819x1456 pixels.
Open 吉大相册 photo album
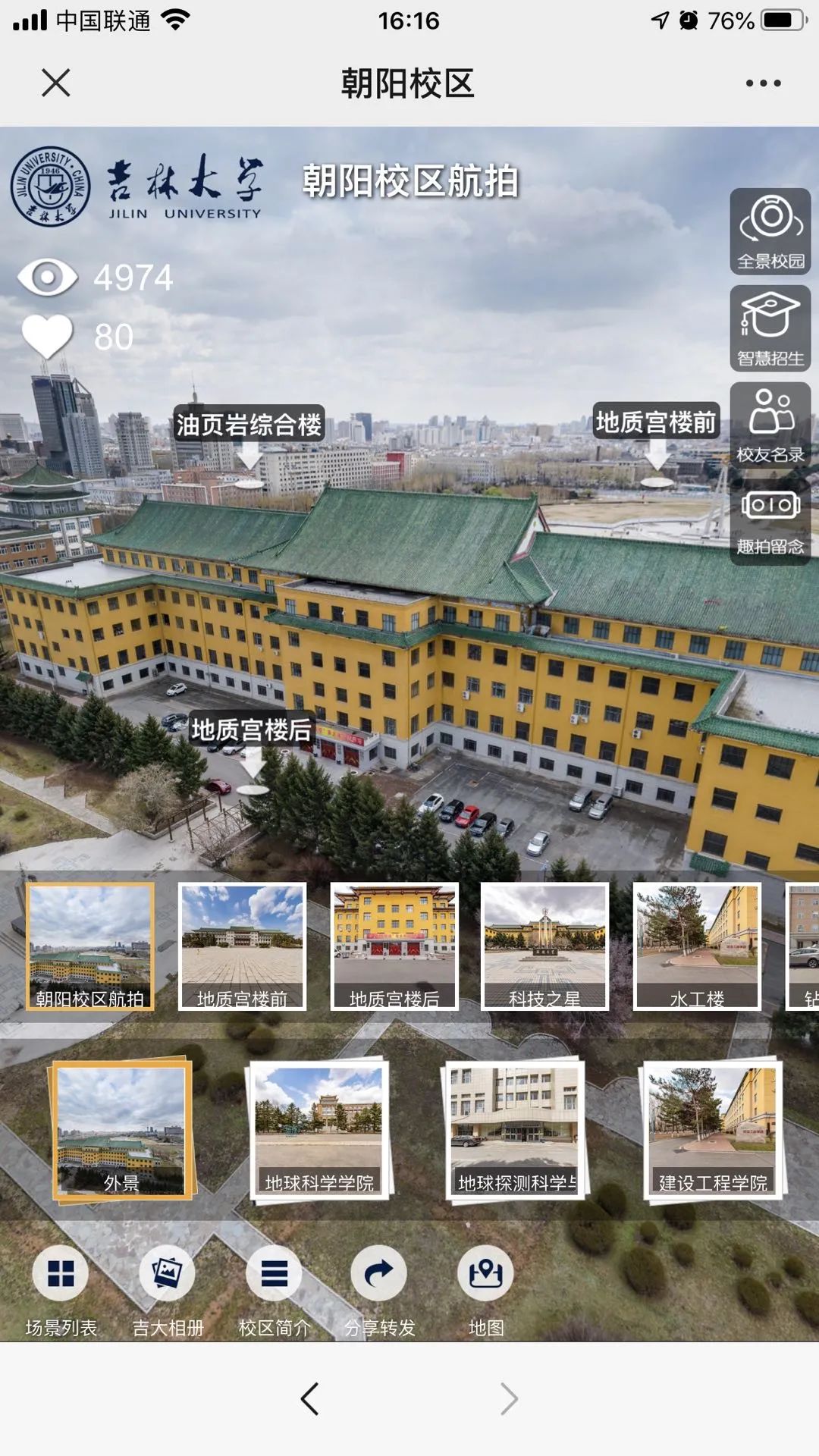pyautogui.click(x=168, y=1286)
